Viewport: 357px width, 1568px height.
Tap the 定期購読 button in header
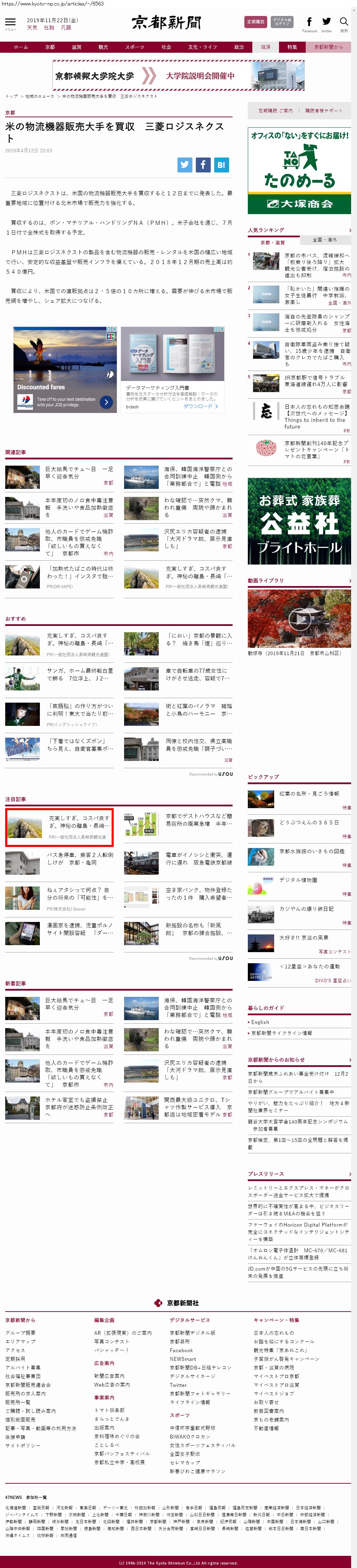255,22
